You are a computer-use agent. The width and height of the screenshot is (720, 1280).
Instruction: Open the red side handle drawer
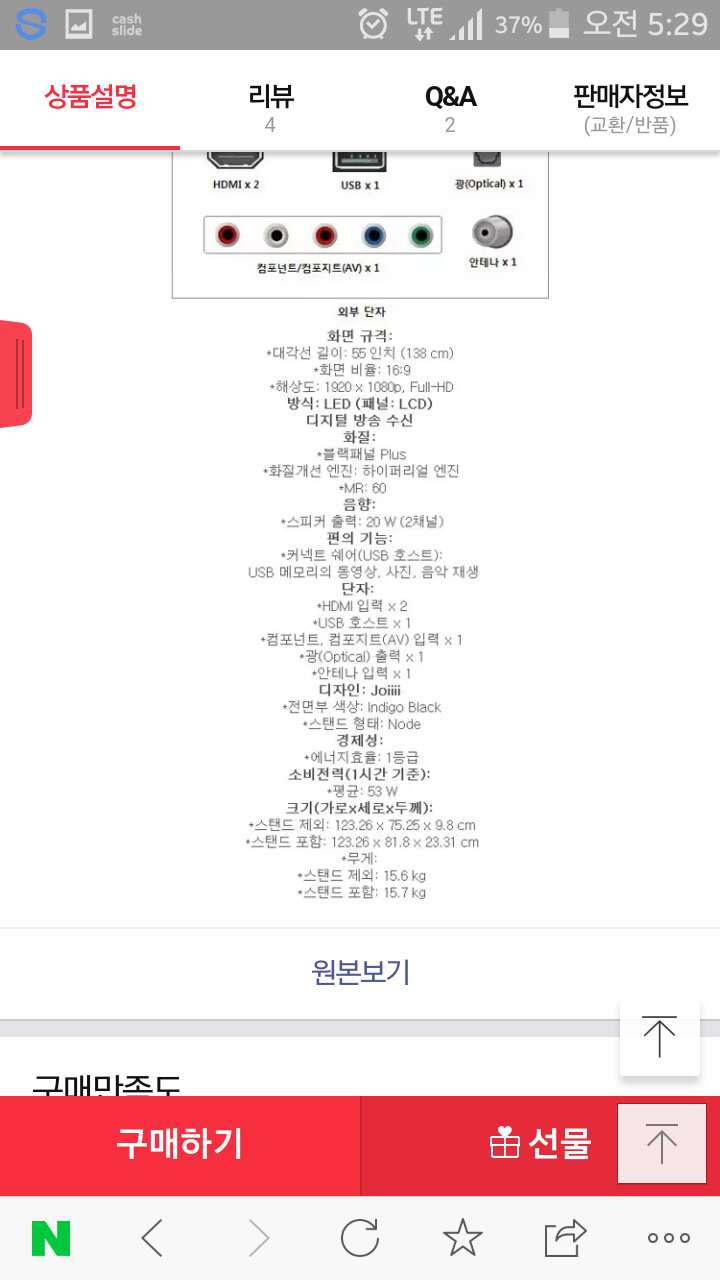point(16,374)
